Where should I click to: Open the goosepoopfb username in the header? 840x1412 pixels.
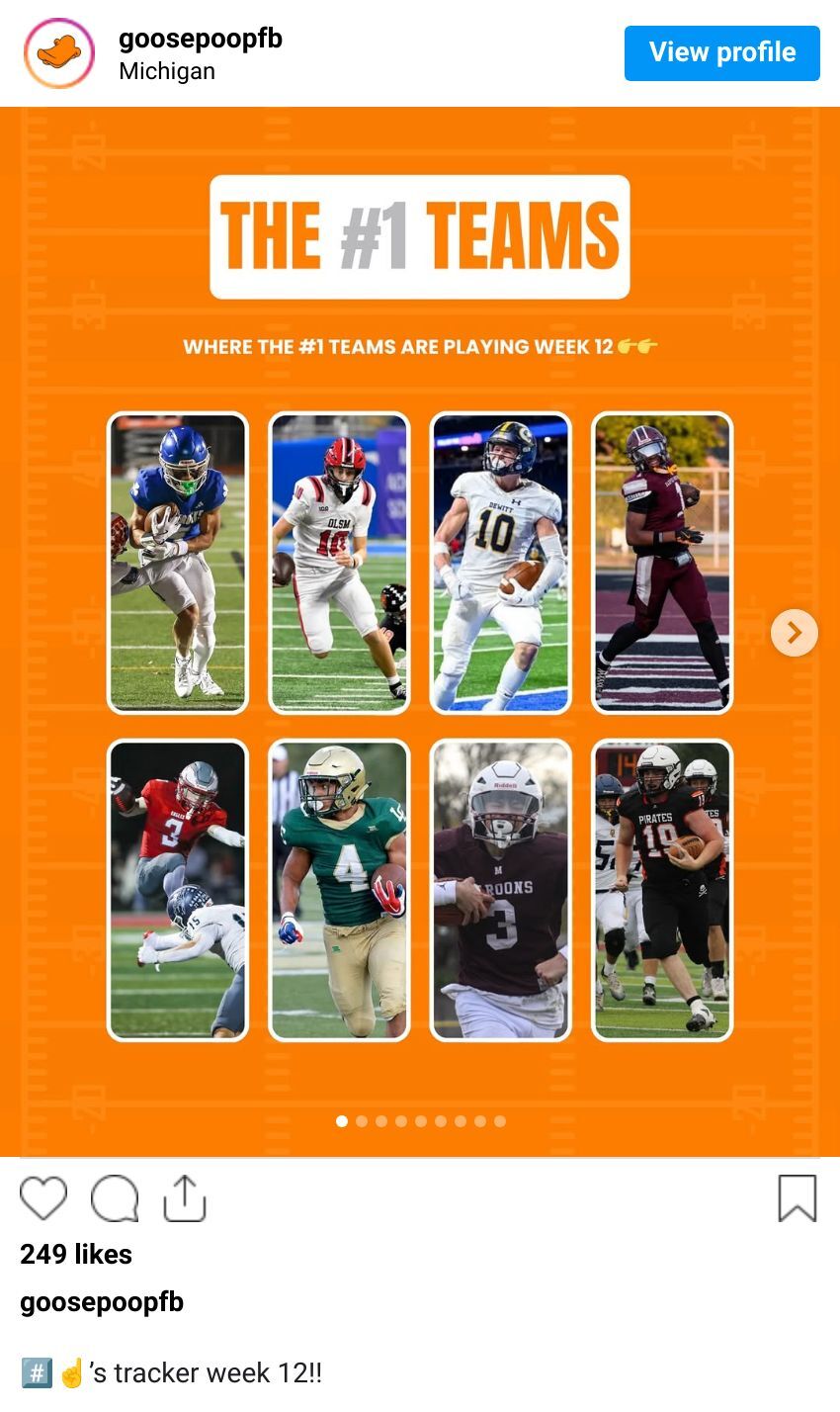click(201, 39)
